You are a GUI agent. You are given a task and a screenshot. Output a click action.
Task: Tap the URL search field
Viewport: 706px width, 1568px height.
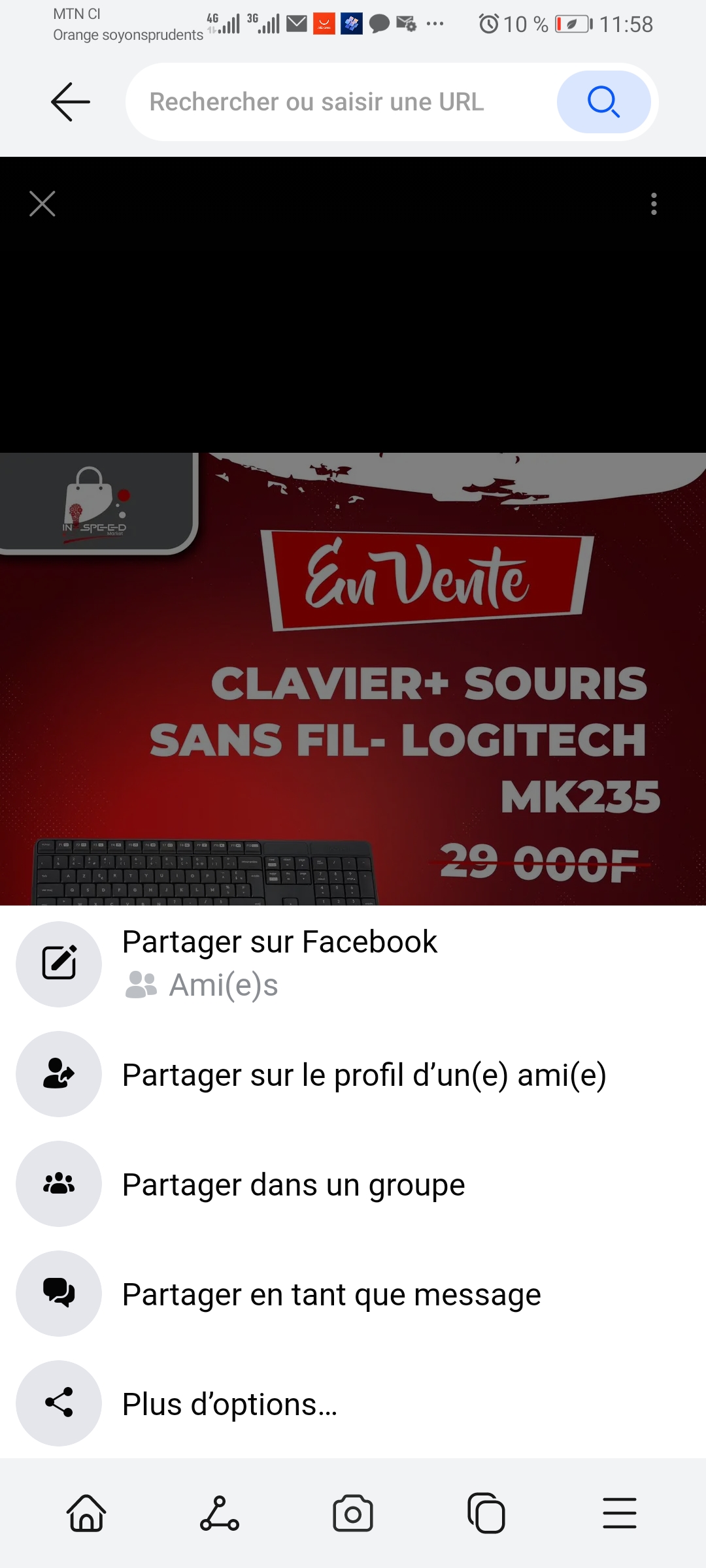coord(340,102)
